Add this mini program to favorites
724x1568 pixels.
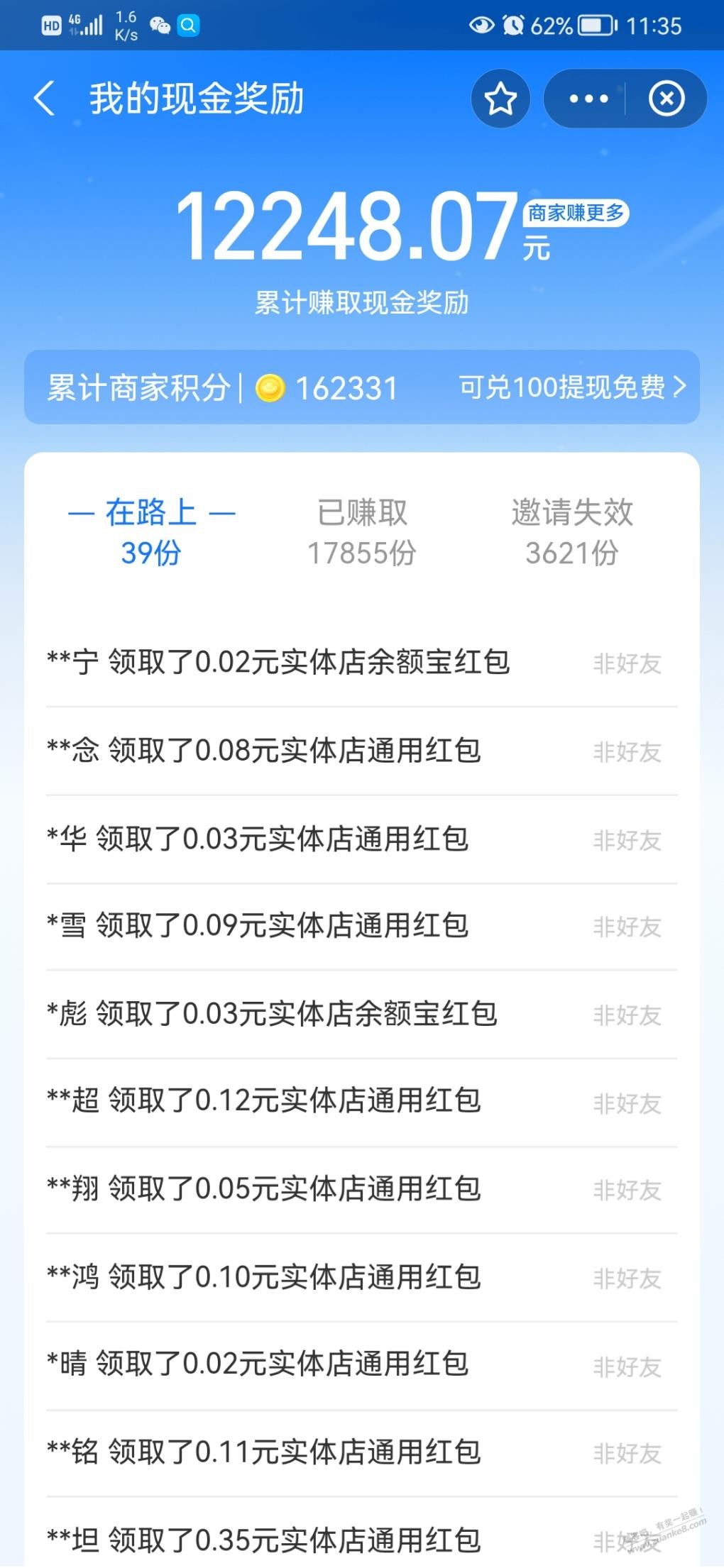(x=500, y=99)
